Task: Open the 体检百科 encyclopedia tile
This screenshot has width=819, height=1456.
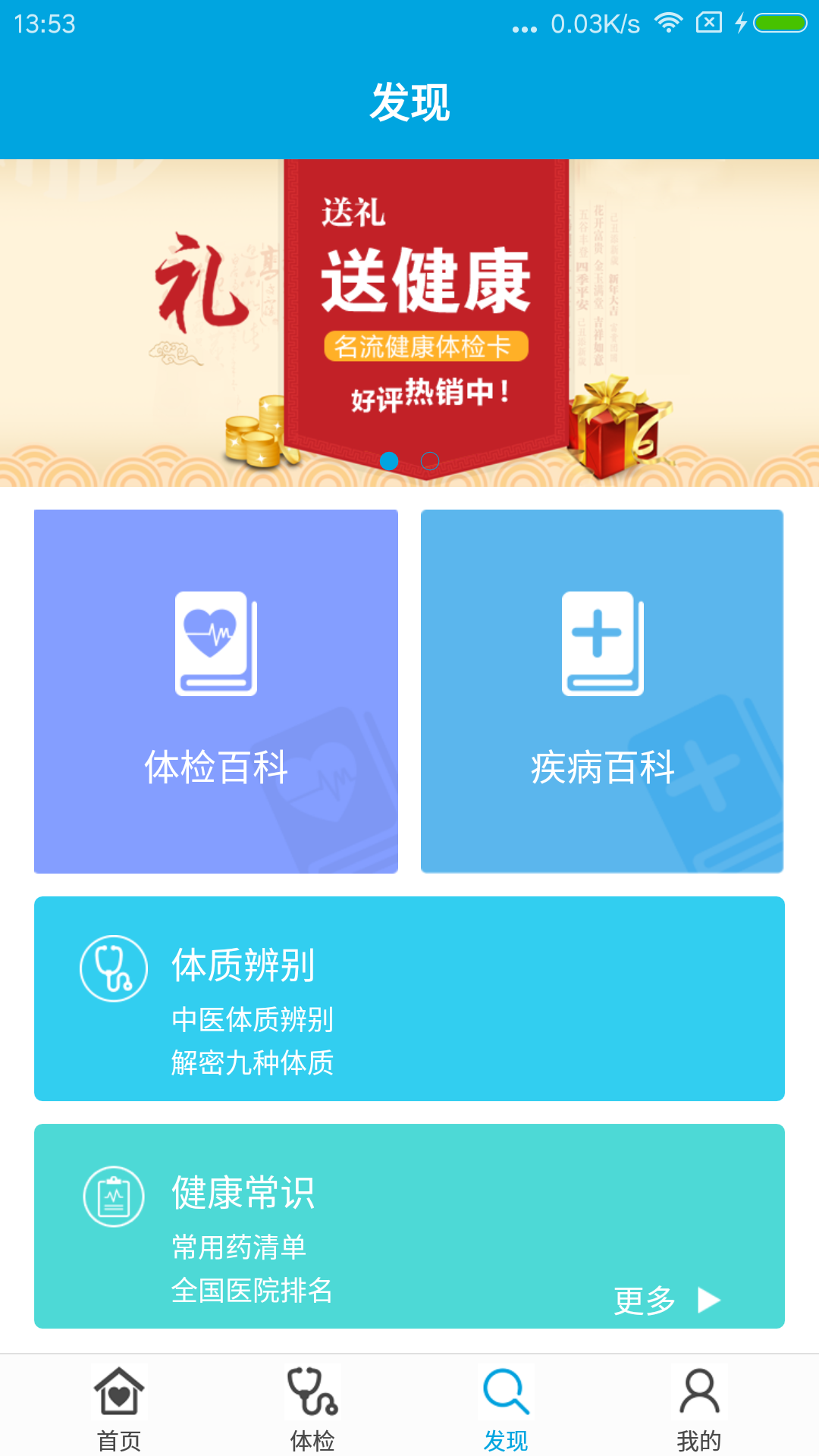Action: (x=216, y=691)
